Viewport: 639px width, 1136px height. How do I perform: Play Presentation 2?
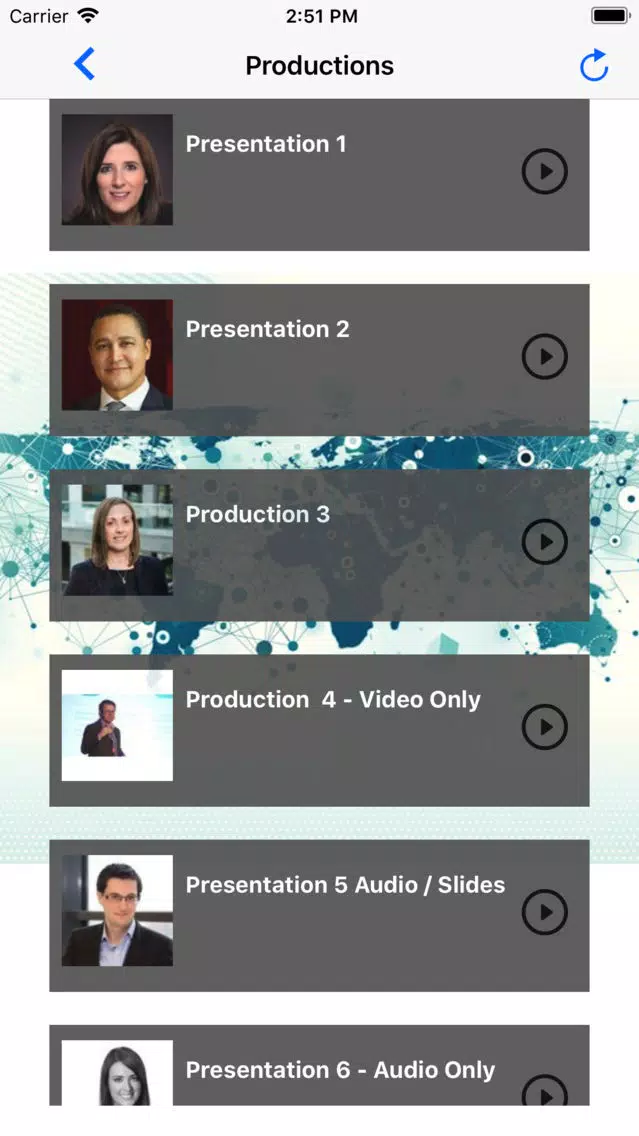(x=545, y=357)
